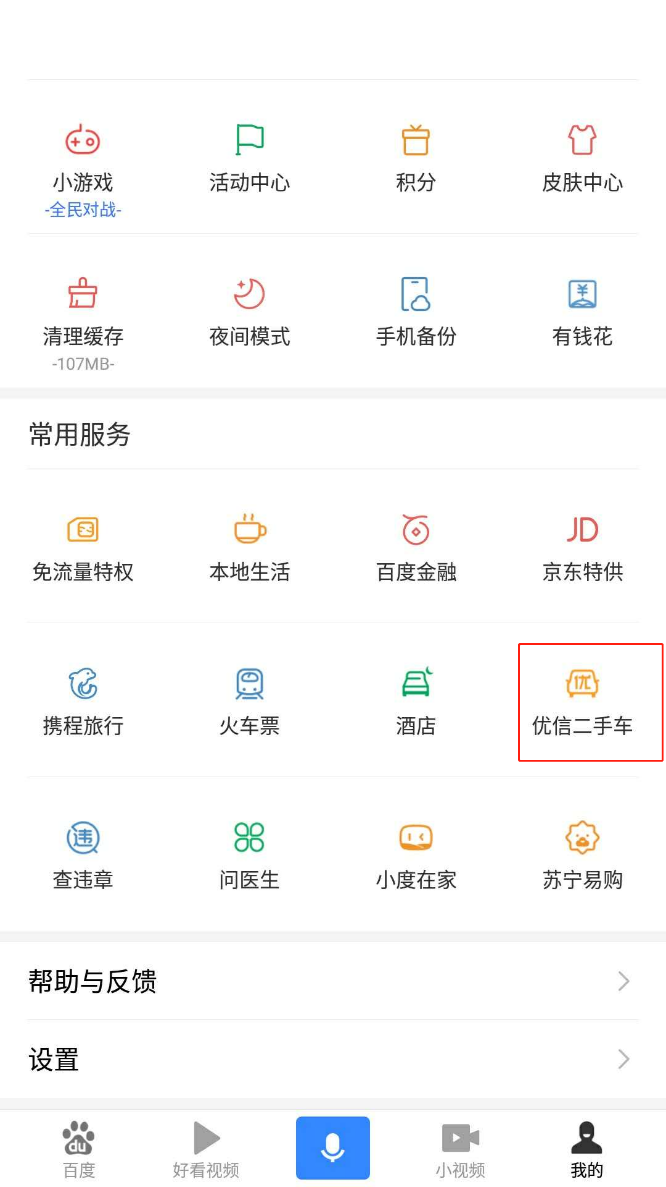Open 手机备份 phone backup
This screenshot has height=1187, width=666.
tap(416, 312)
